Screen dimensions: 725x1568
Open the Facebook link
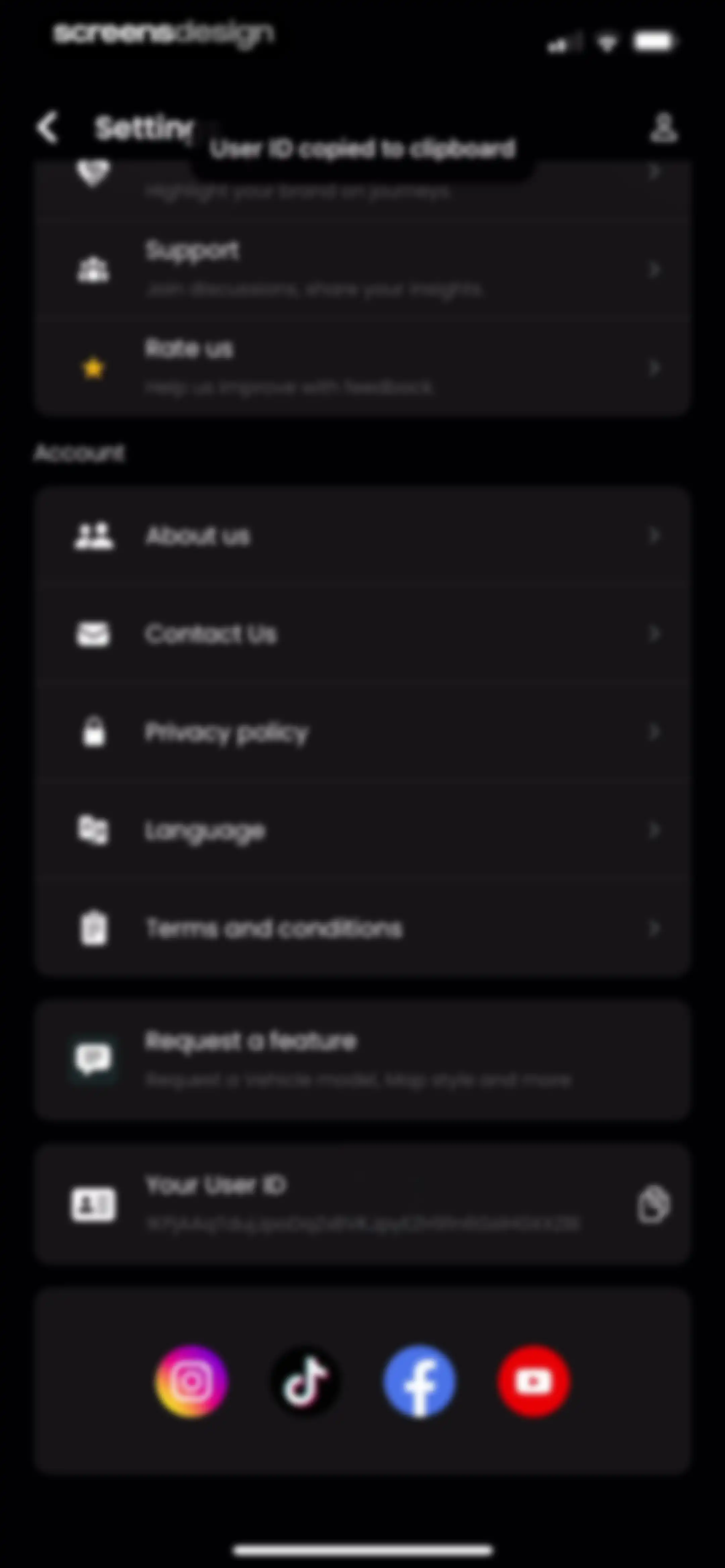420,1381
